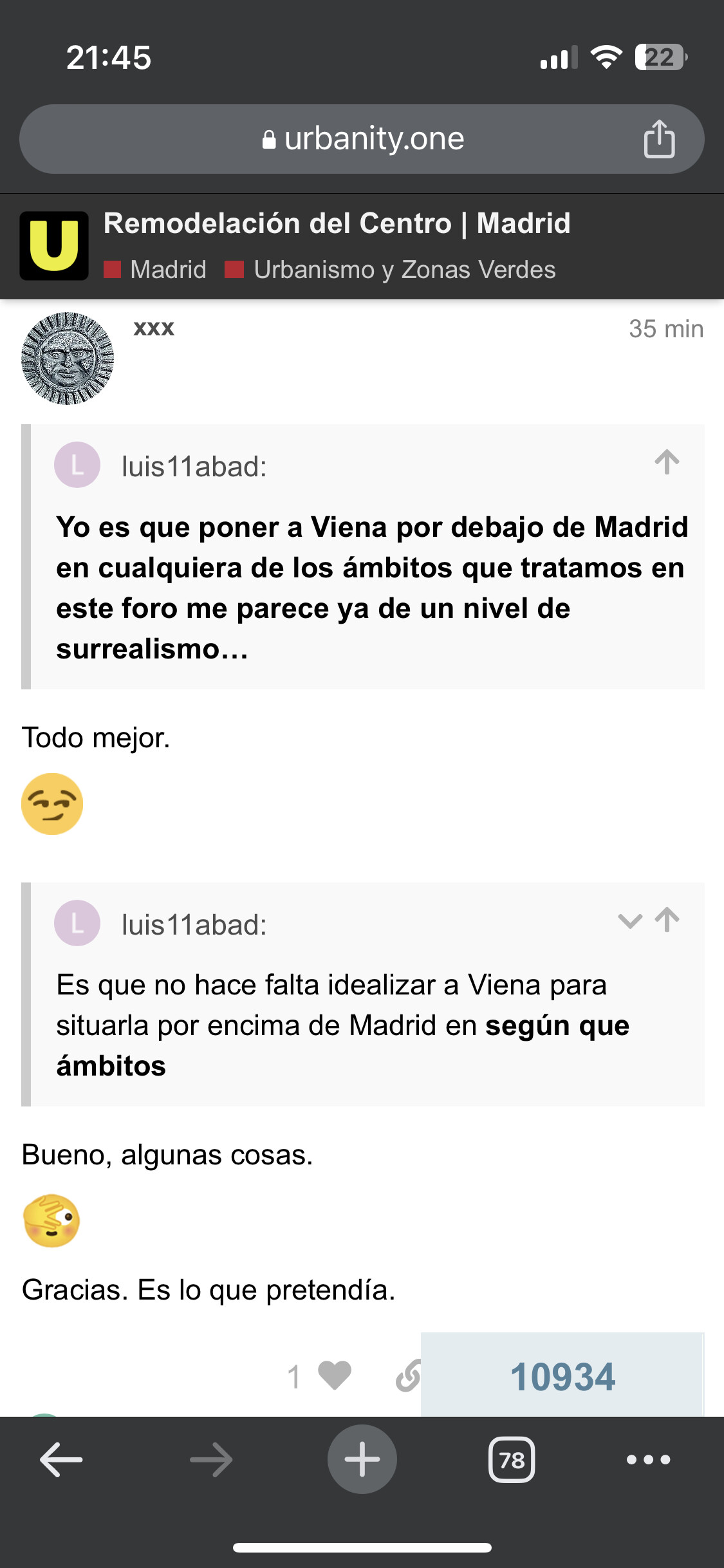
Task: Copy the link to this post
Action: pyautogui.click(x=408, y=1376)
